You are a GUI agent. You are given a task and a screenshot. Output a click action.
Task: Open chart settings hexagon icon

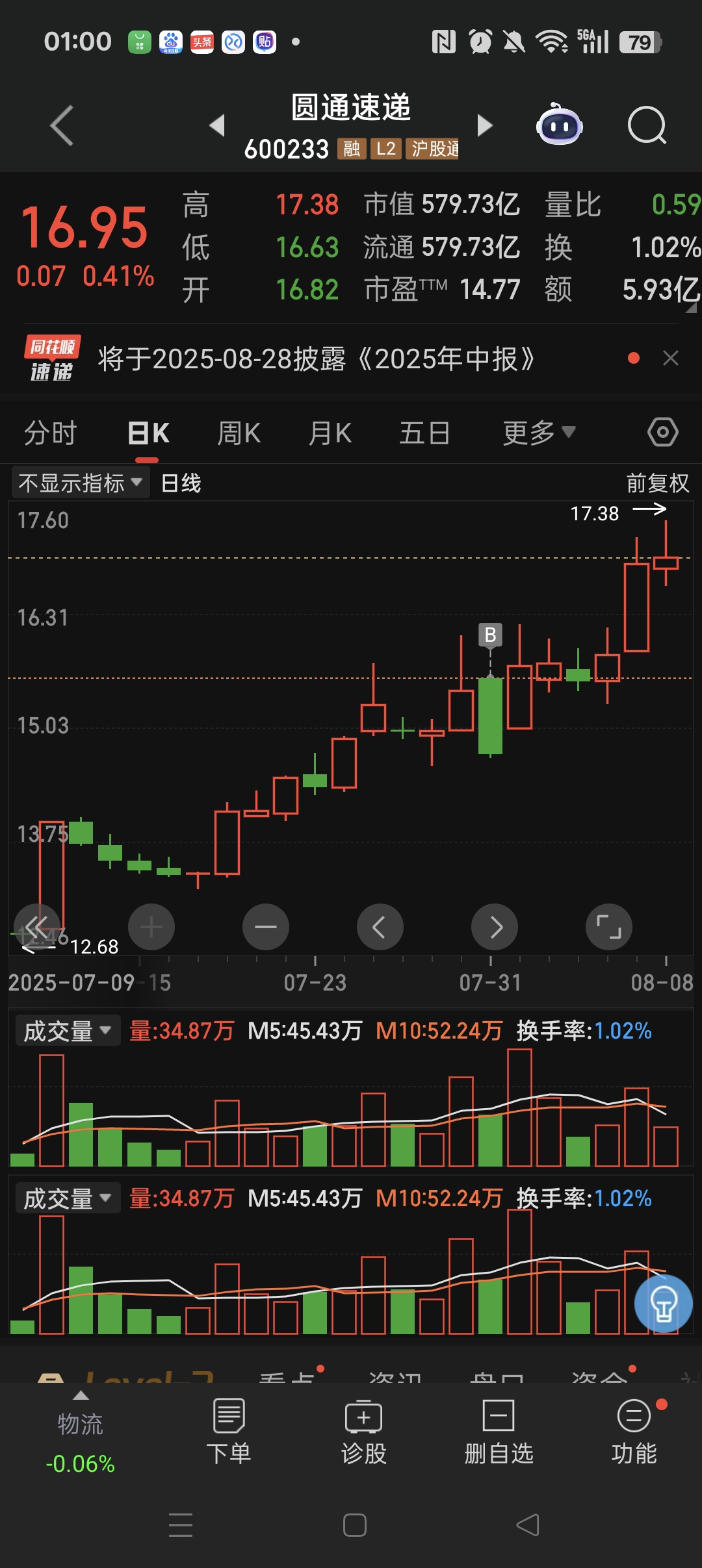[663, 432]
